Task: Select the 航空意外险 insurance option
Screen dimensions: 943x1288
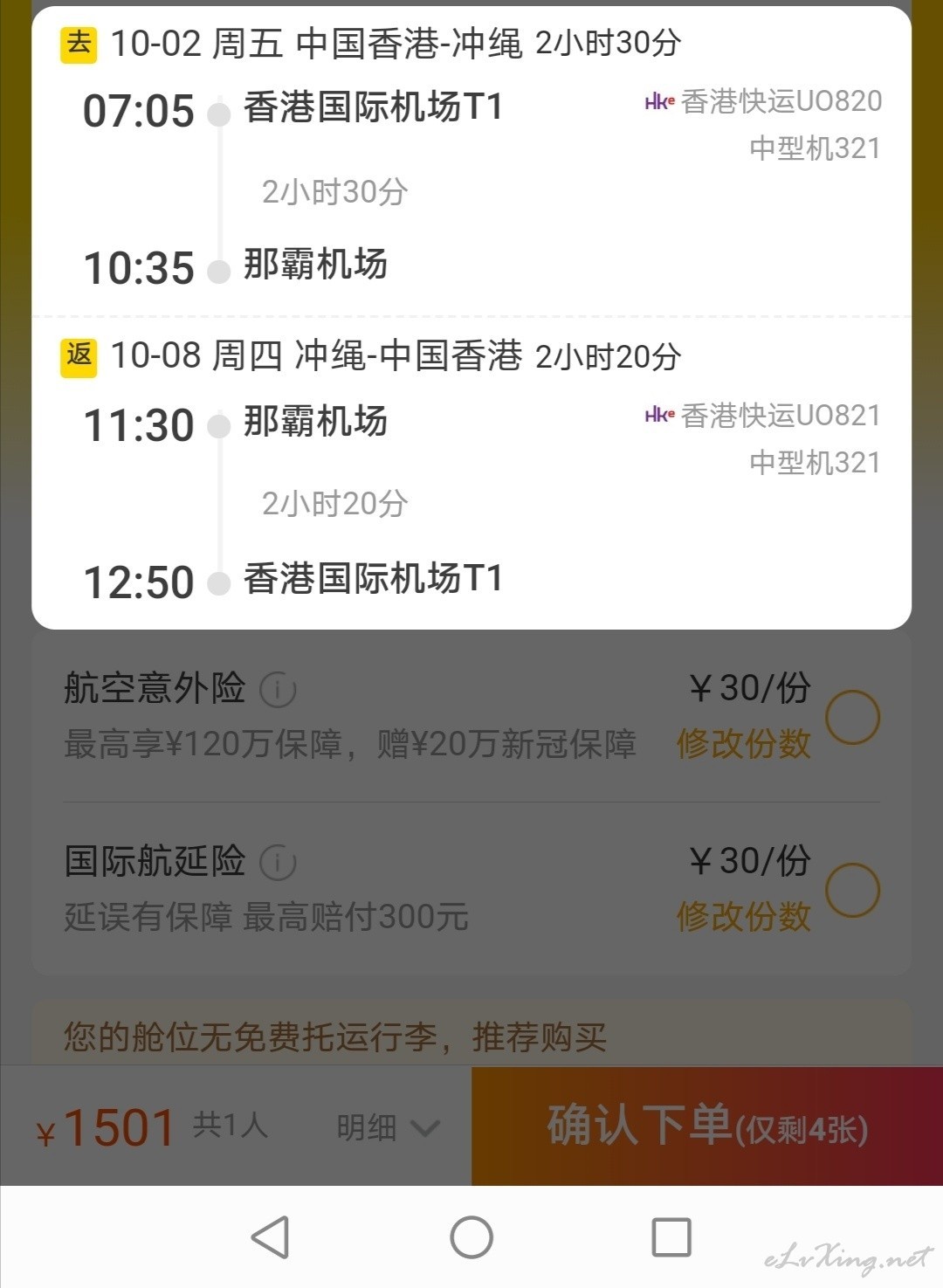Action: (x=851, y=717)
